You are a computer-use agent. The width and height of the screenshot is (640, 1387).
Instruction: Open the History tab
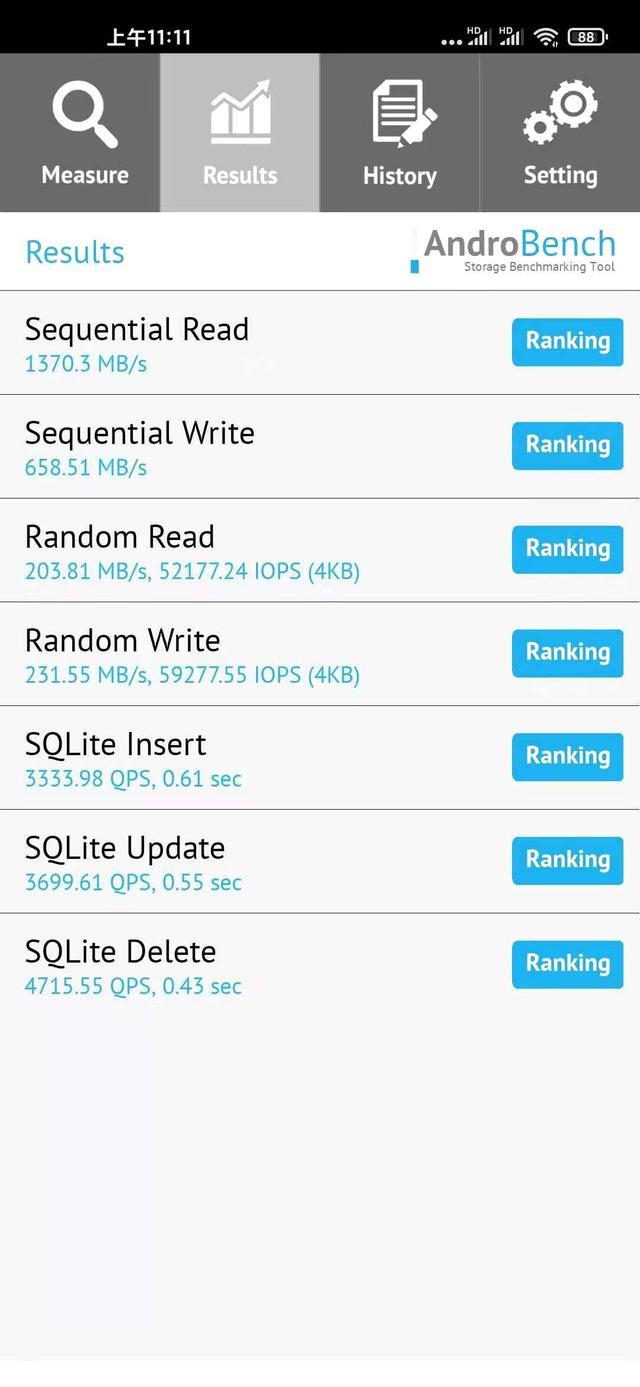click(399, 133)
